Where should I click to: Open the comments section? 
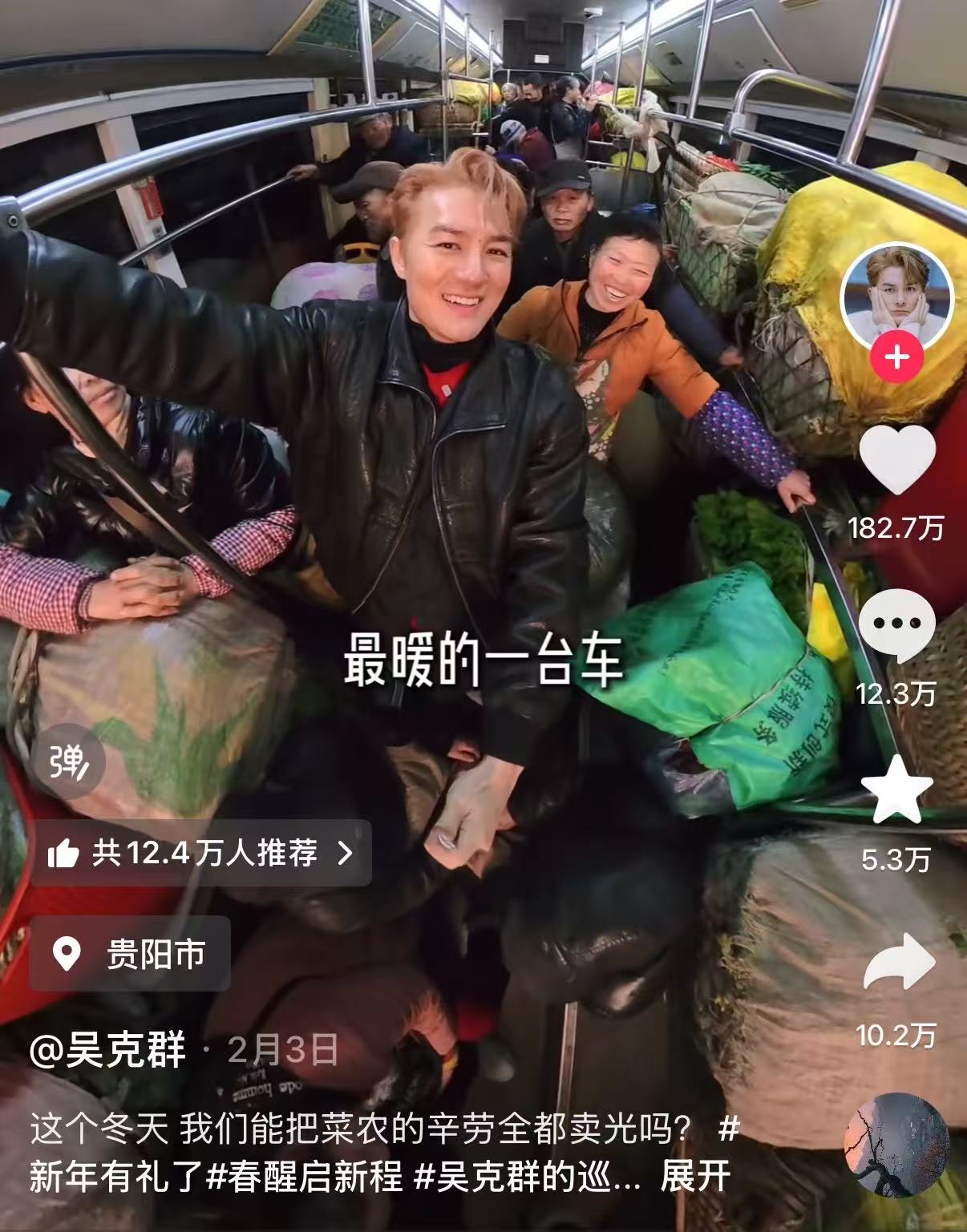pos(896,626)
